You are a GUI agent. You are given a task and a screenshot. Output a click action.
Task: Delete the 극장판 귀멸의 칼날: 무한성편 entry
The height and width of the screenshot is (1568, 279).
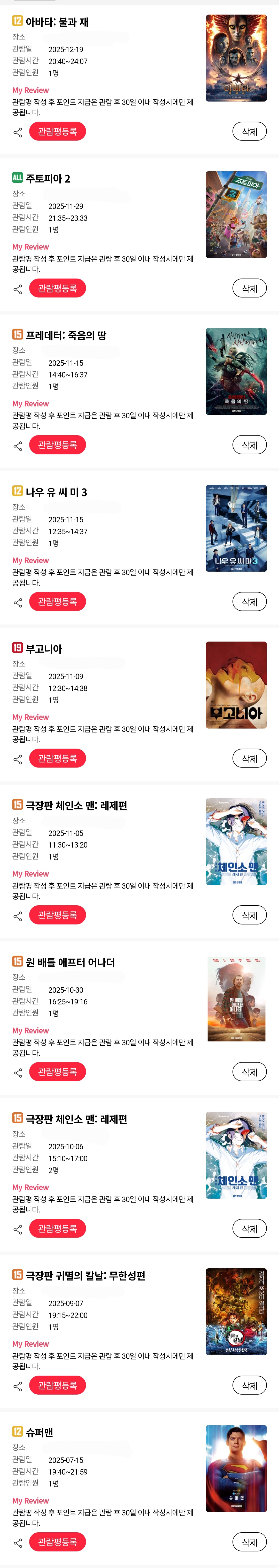[x=249, y=1385]
